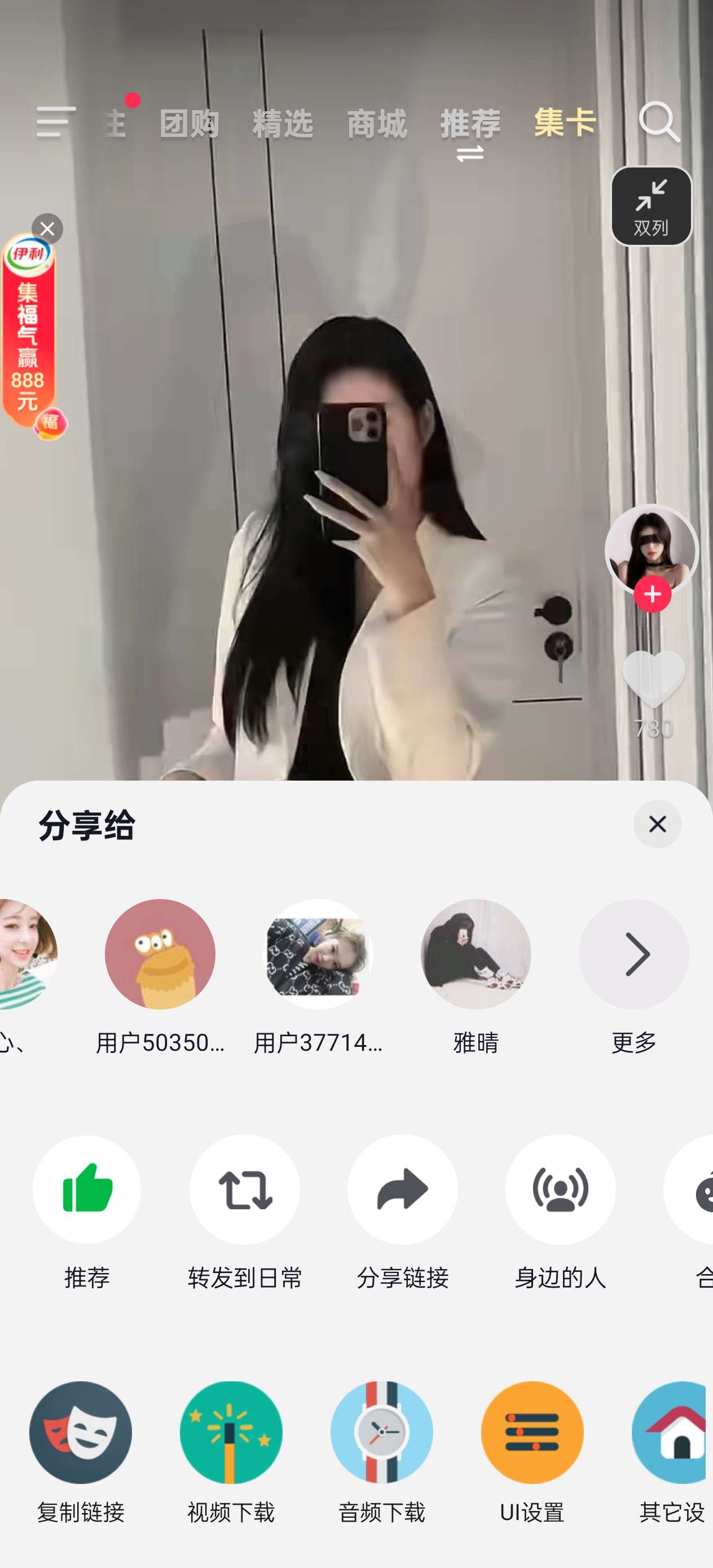713x1568 pixels.
Task: Start 视频下载 to download video
Action: (x=231, y=1433)
